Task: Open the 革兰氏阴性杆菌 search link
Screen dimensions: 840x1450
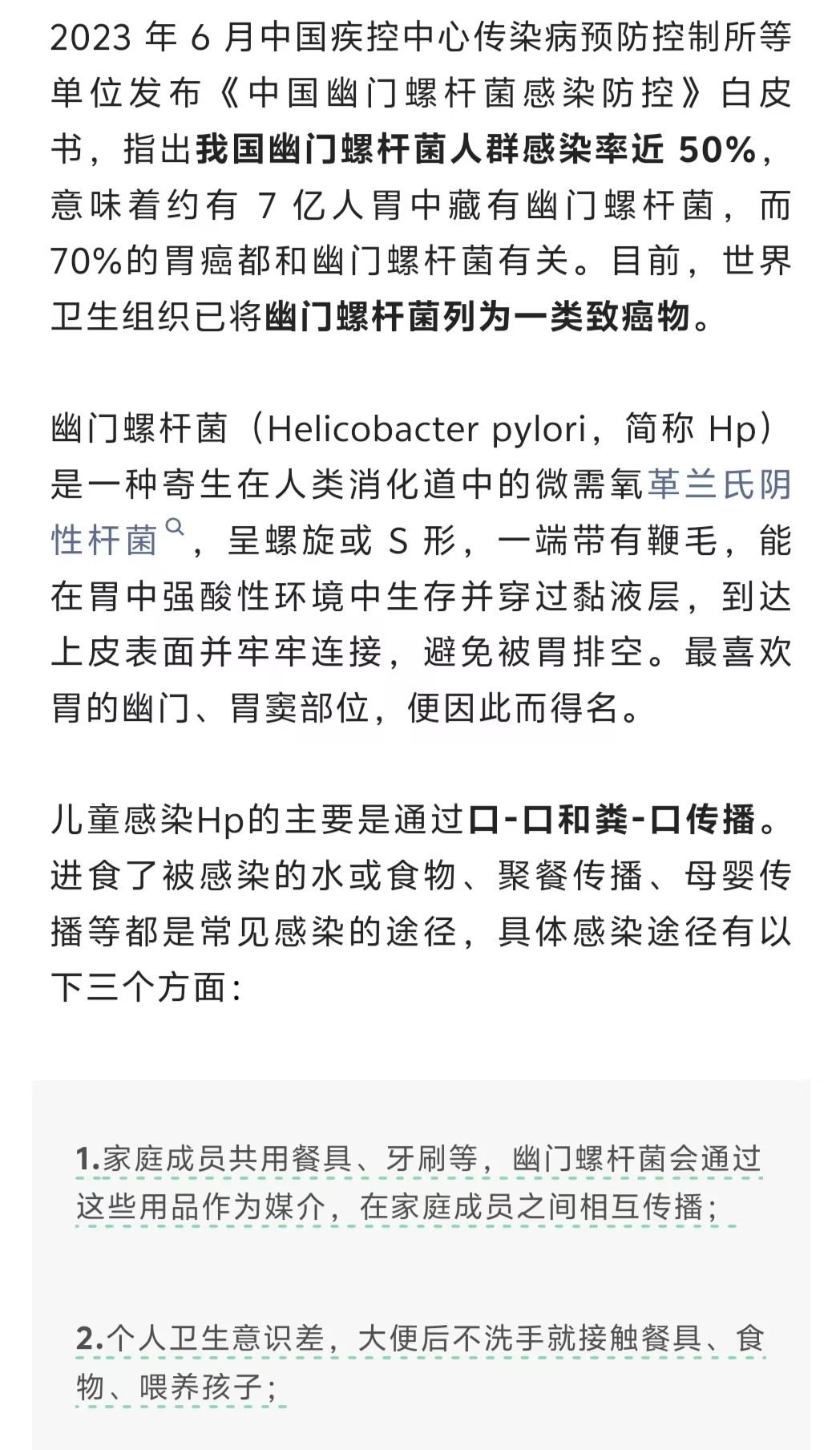Action: pos(718,485)
